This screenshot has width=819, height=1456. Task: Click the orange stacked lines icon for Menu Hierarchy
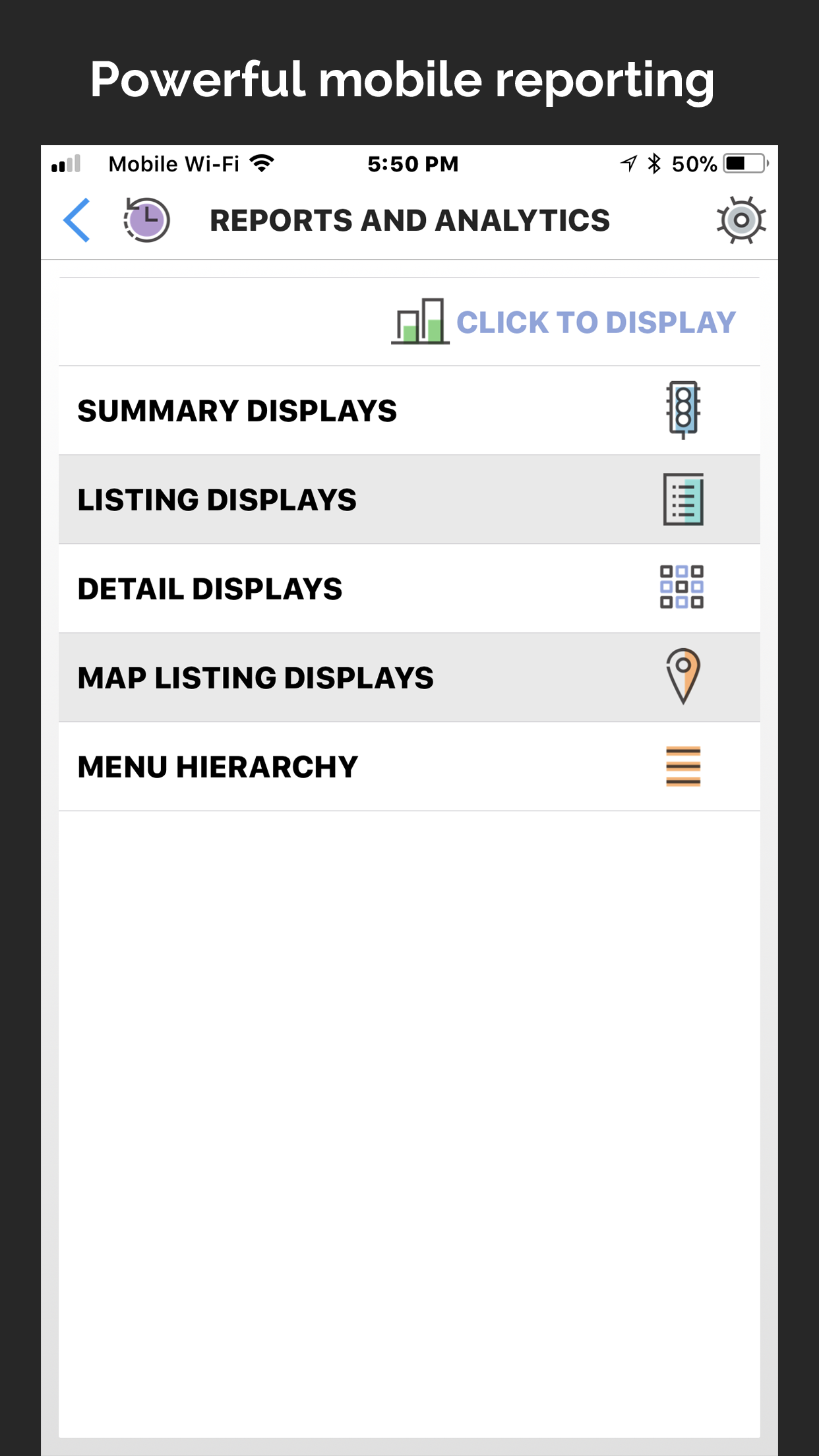pos(684,766)
